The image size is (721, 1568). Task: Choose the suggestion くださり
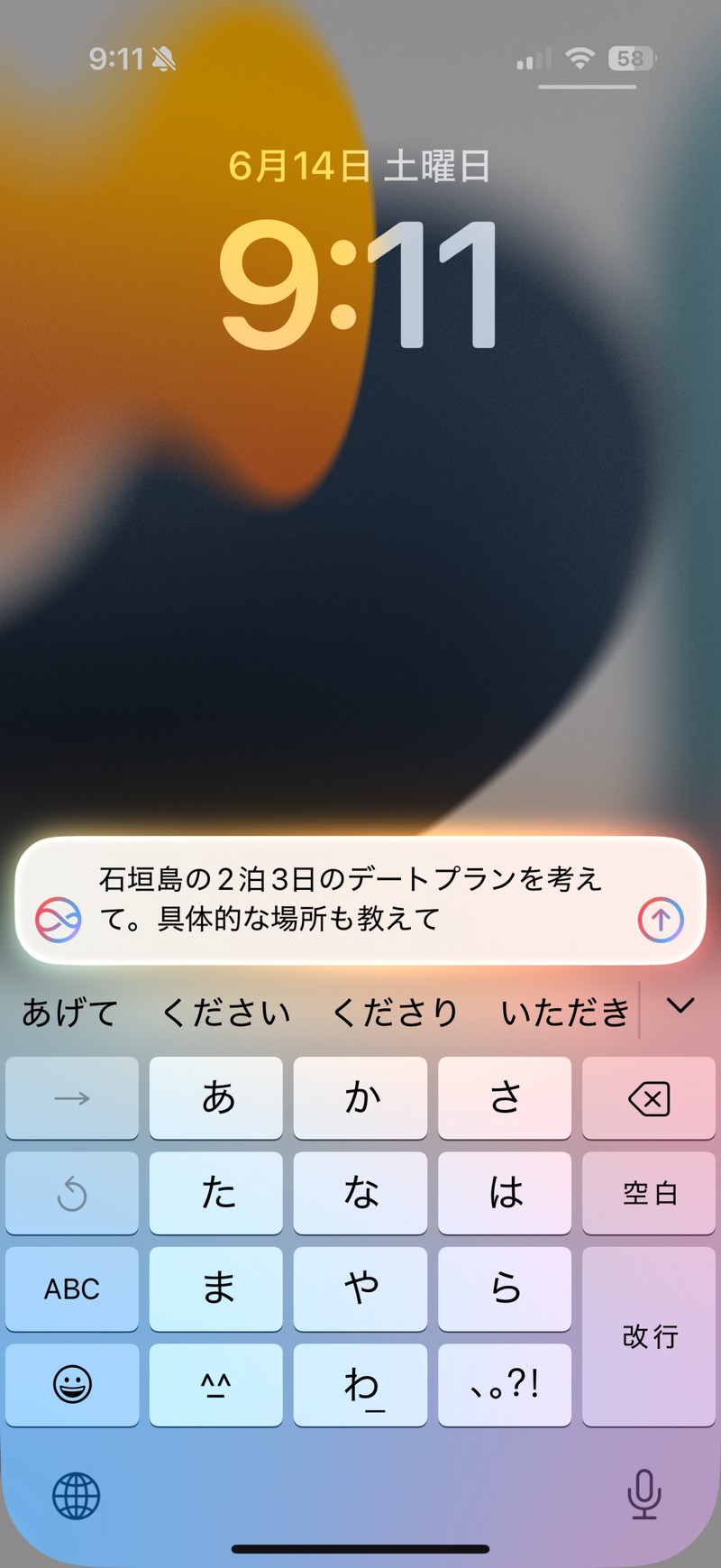tap(395, 1013)
